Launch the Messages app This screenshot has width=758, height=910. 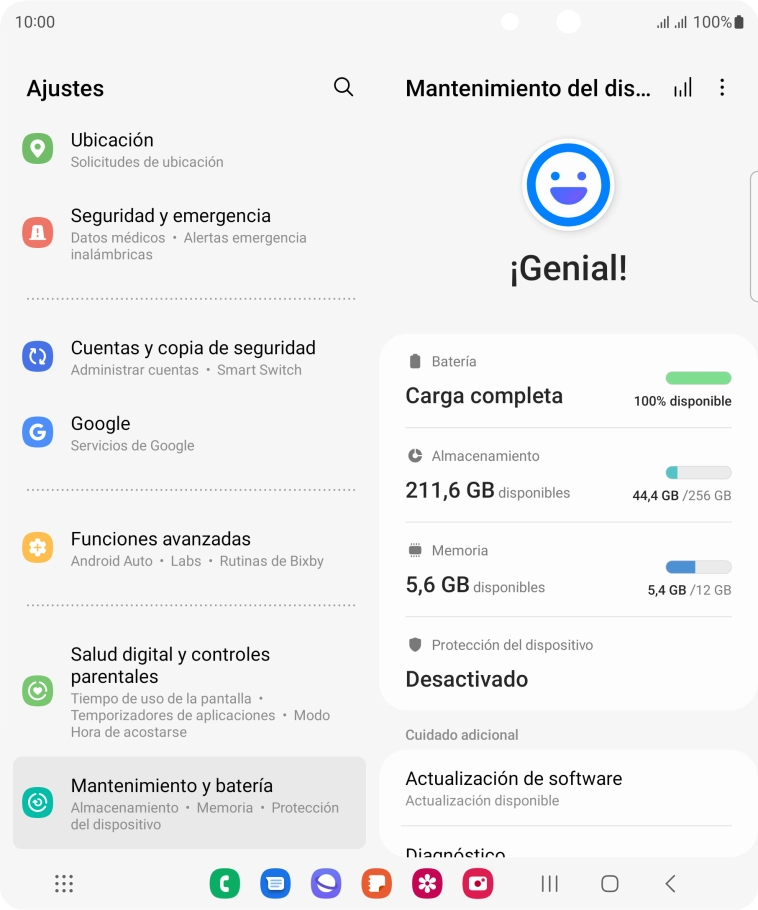point(275,884)
